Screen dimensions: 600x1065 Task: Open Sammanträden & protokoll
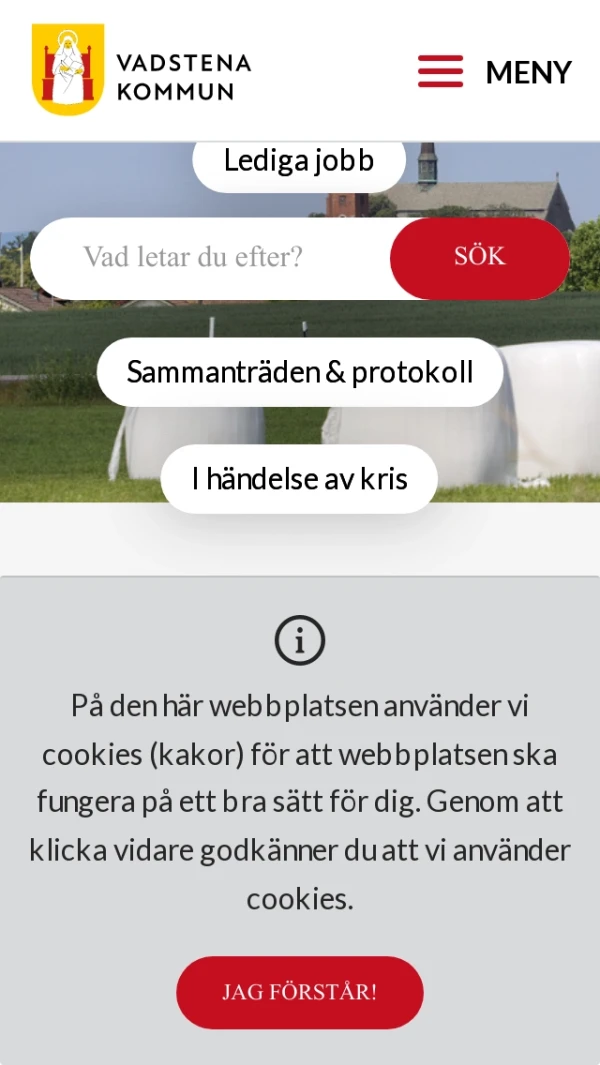pos(300,372)
